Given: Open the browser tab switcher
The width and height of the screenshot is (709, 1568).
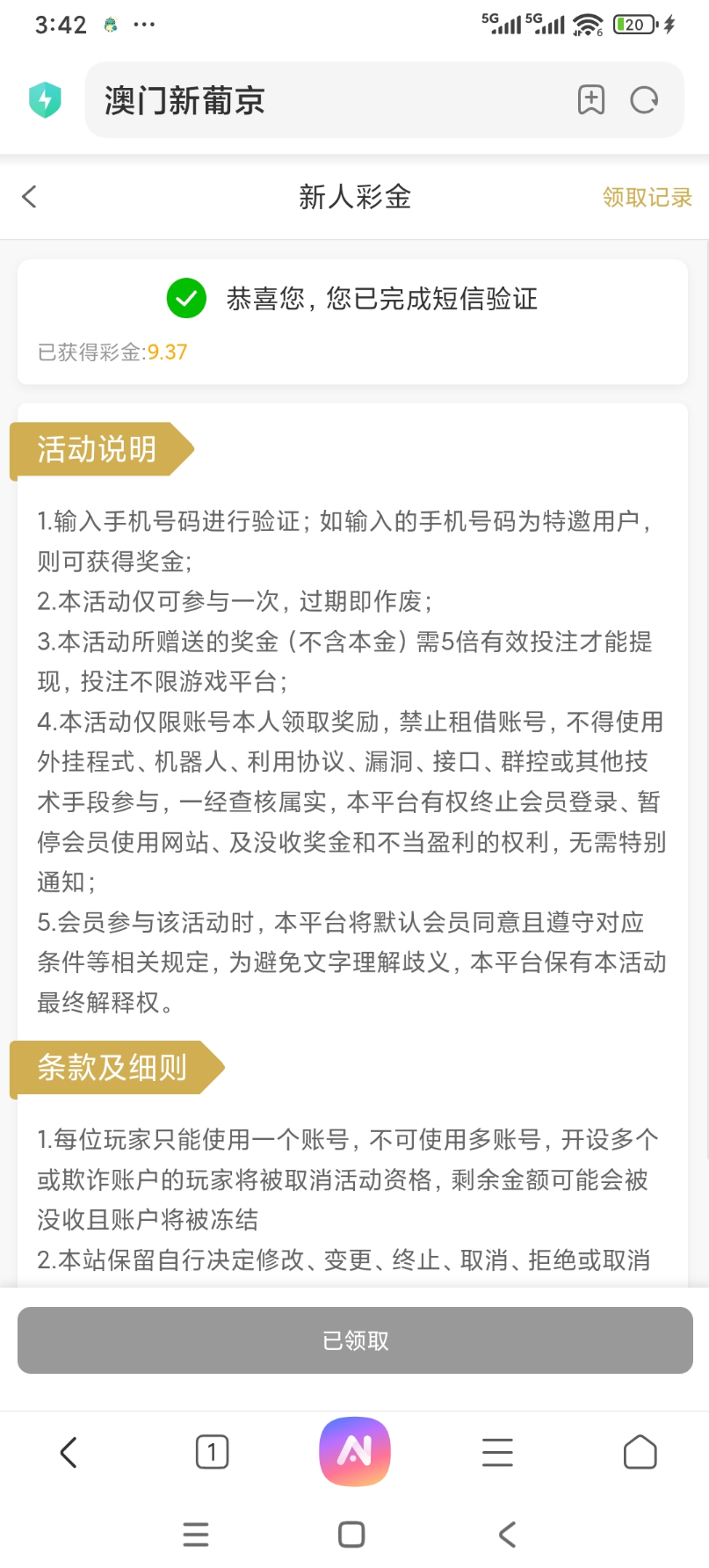Looking at the screenshot, I should tap(212, 1452).
